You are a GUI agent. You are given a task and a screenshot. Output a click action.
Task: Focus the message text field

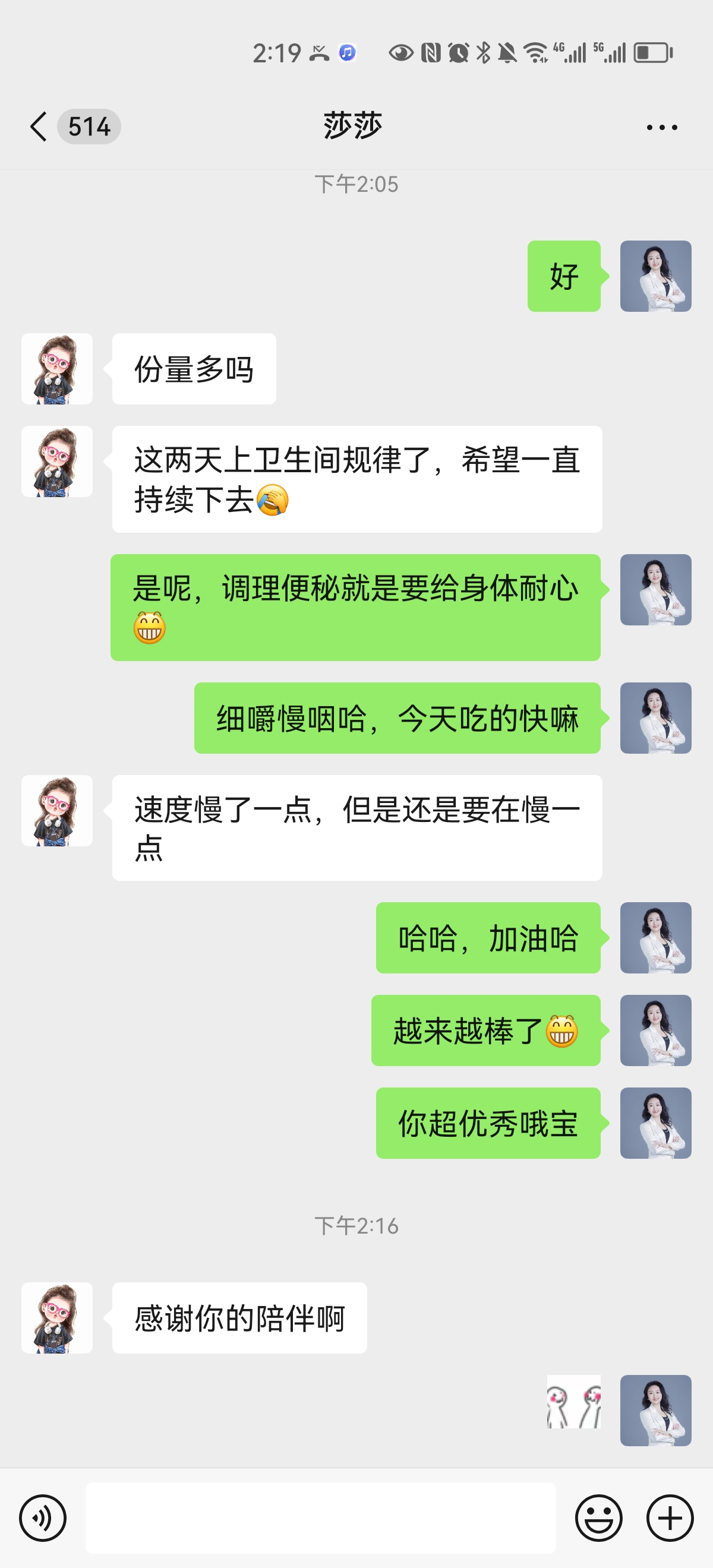coord(320,1518)
